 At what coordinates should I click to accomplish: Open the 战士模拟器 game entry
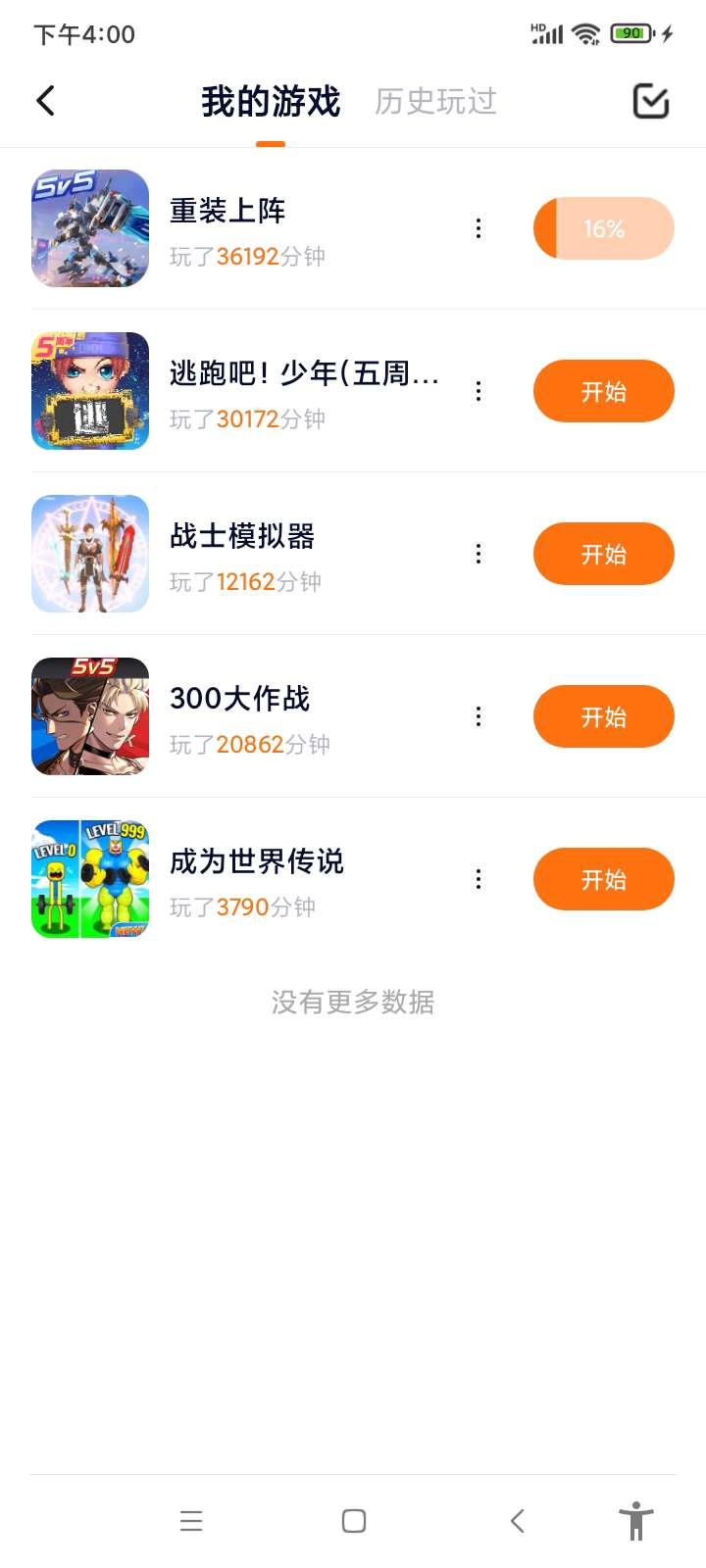242,536
